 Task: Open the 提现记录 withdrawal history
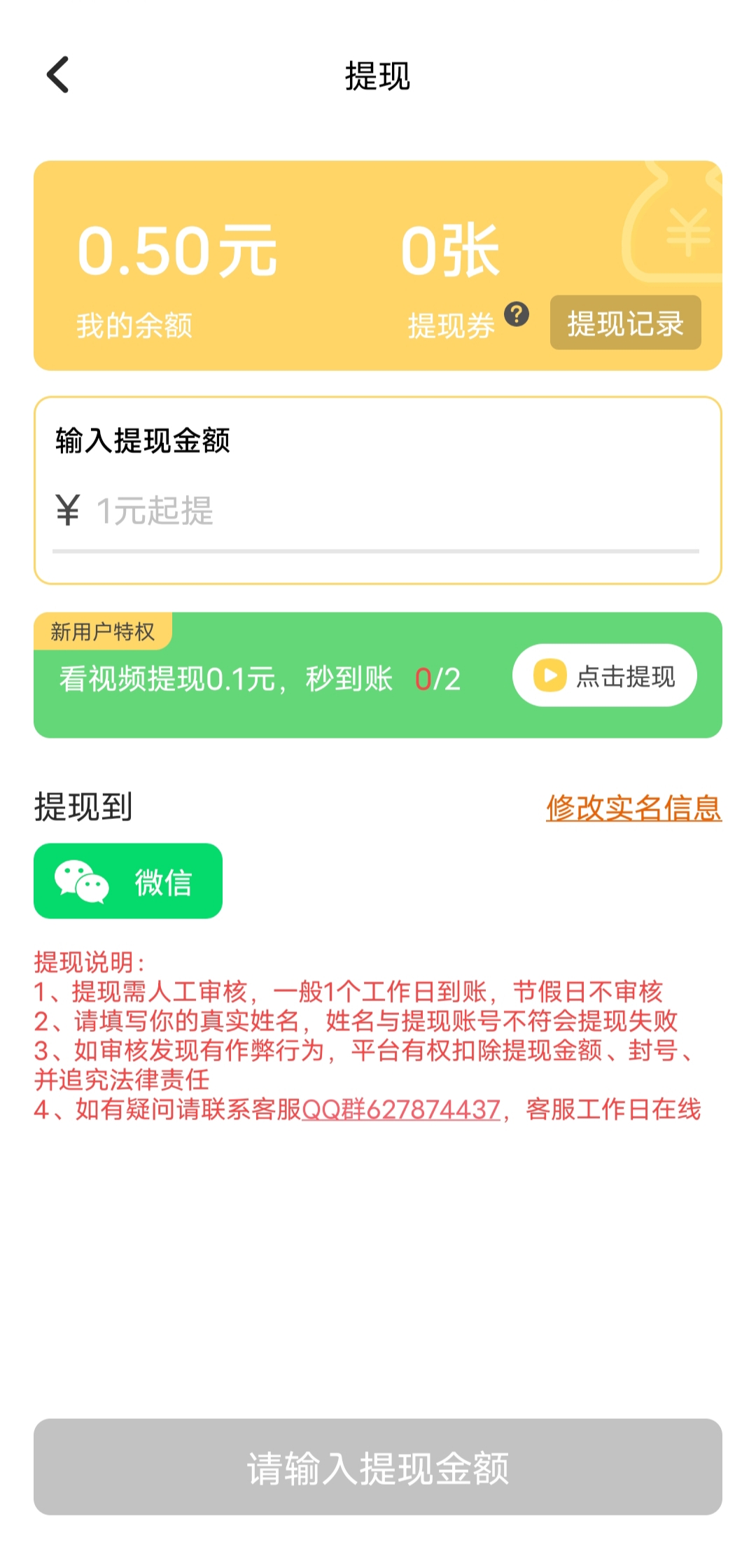pos(625,323)
